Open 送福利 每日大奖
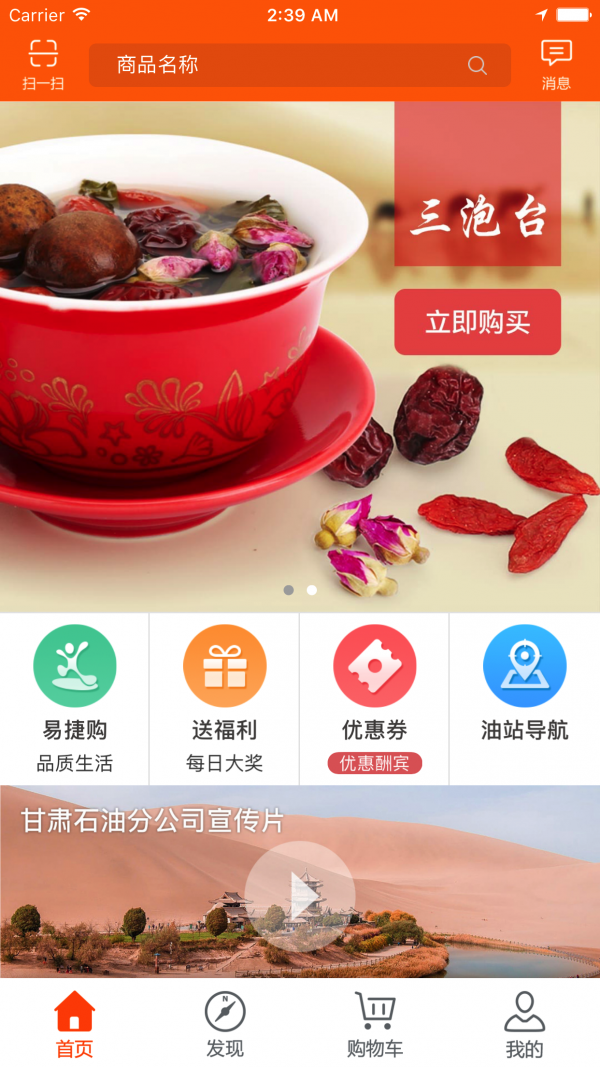The image size is (600, 1067). 225,698
